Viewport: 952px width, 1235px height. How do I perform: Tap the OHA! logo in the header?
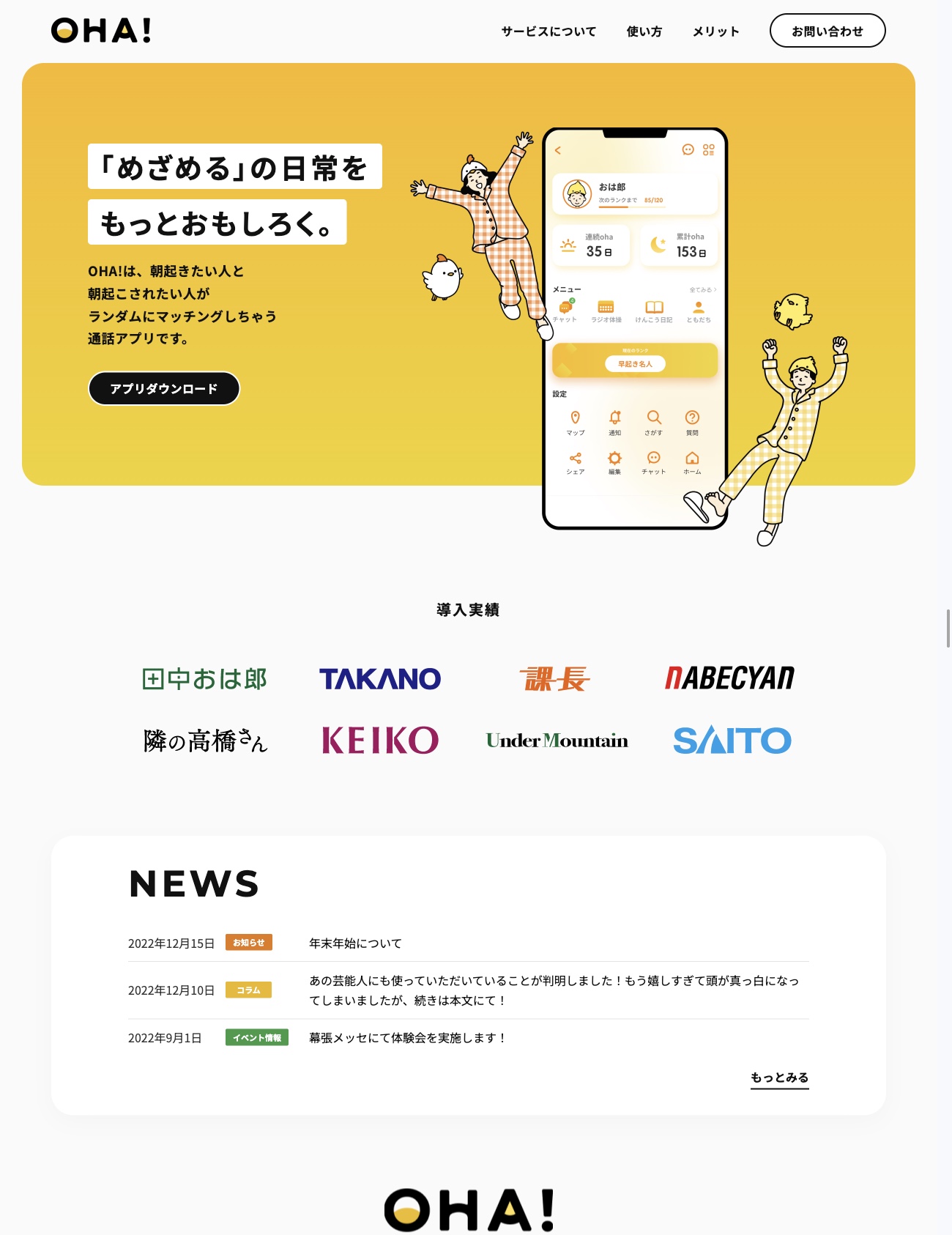101,31
